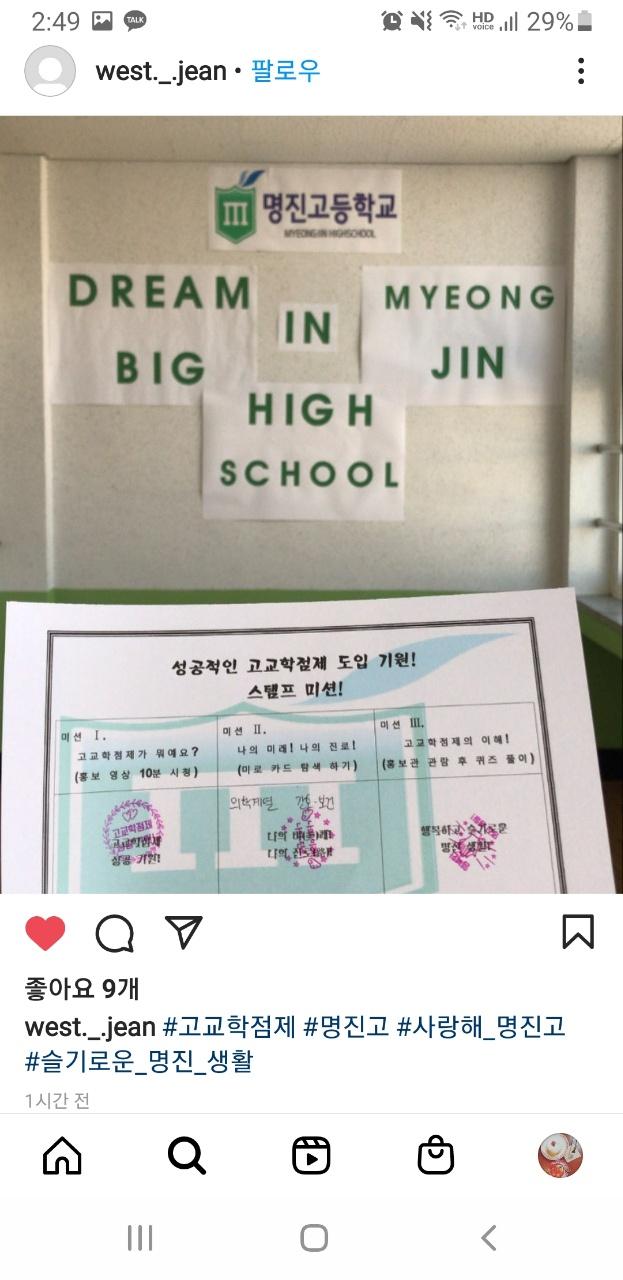This screenshot has width=623, height=1280.
Task: Open the system recent apps button
Action: (x=139, y=1238)
